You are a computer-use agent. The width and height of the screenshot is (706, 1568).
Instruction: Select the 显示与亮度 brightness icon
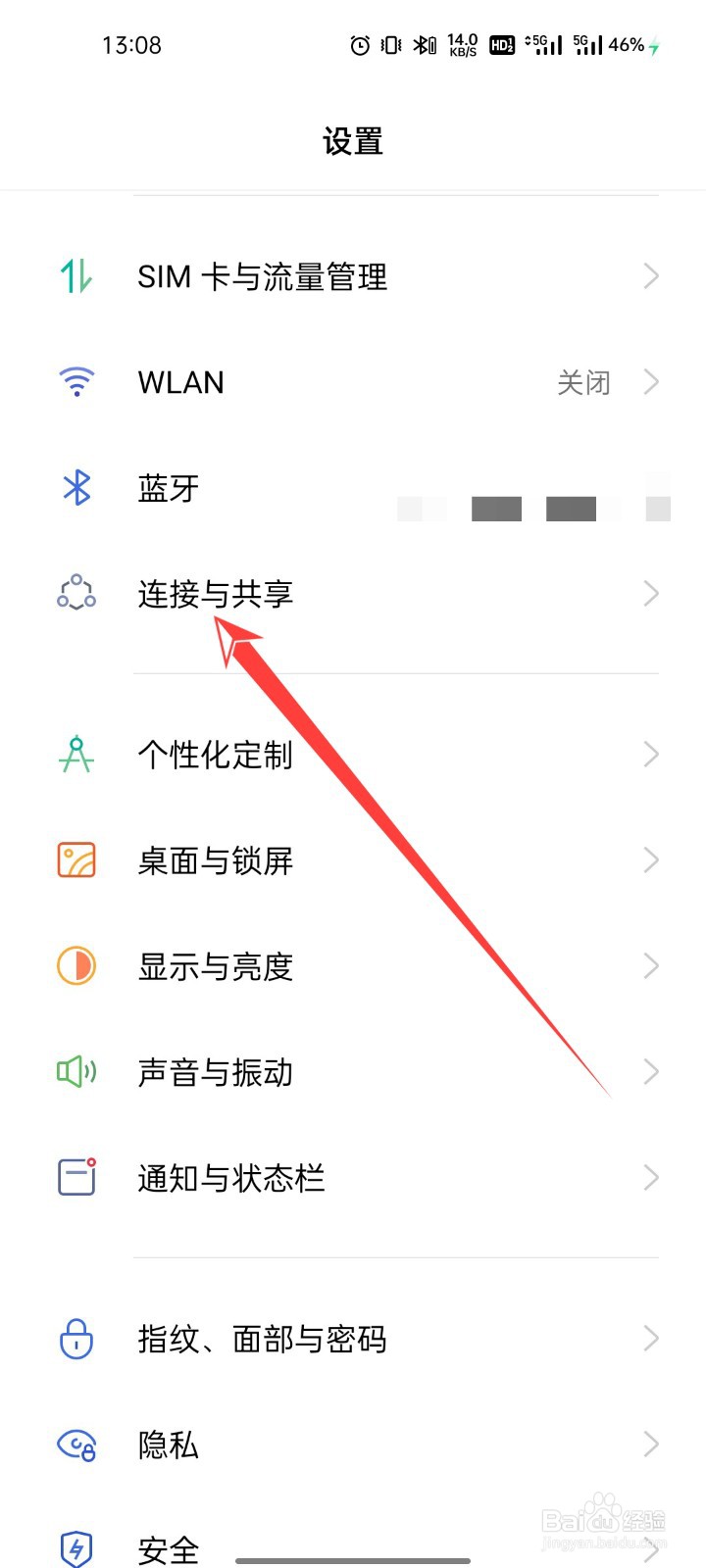point(76,966)
